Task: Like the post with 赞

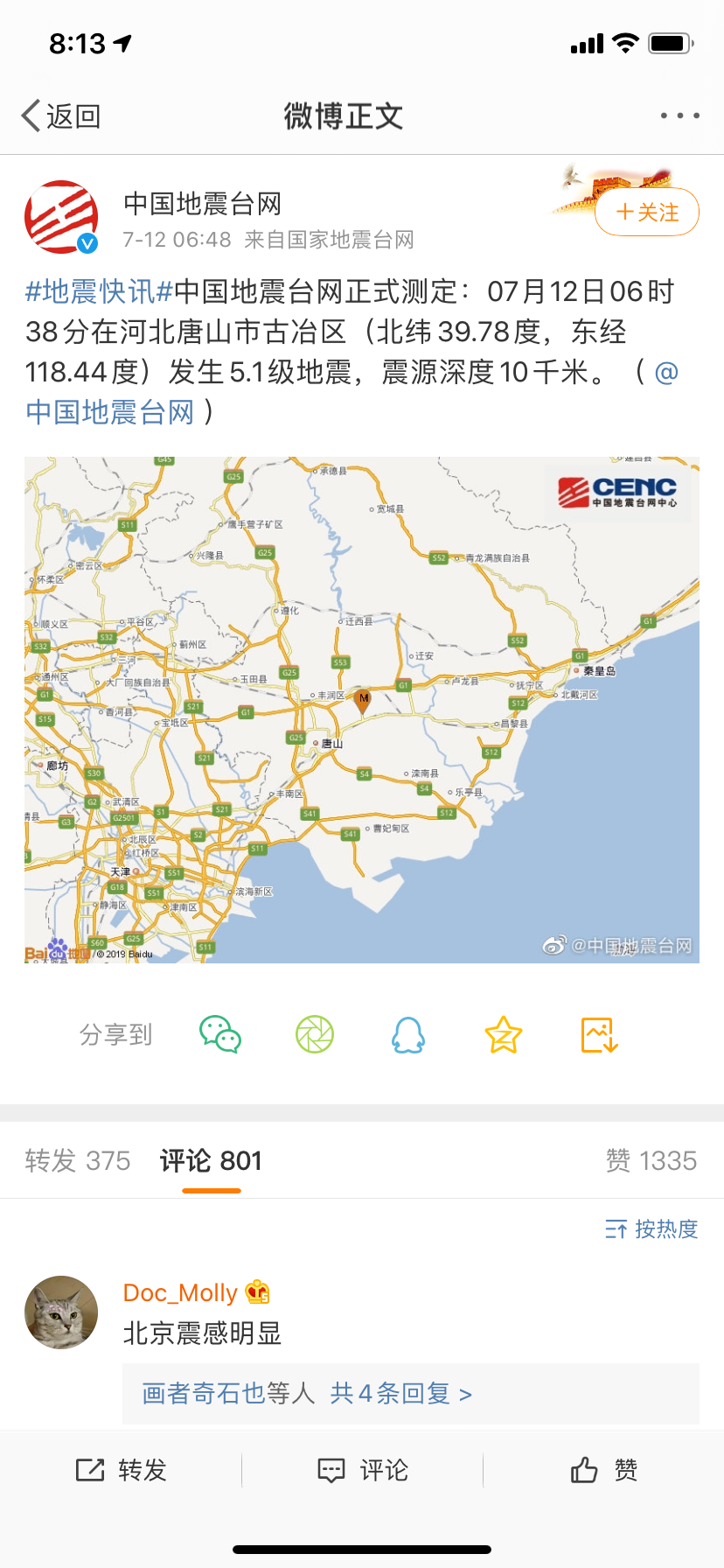Action: (x=603, y=1470)
